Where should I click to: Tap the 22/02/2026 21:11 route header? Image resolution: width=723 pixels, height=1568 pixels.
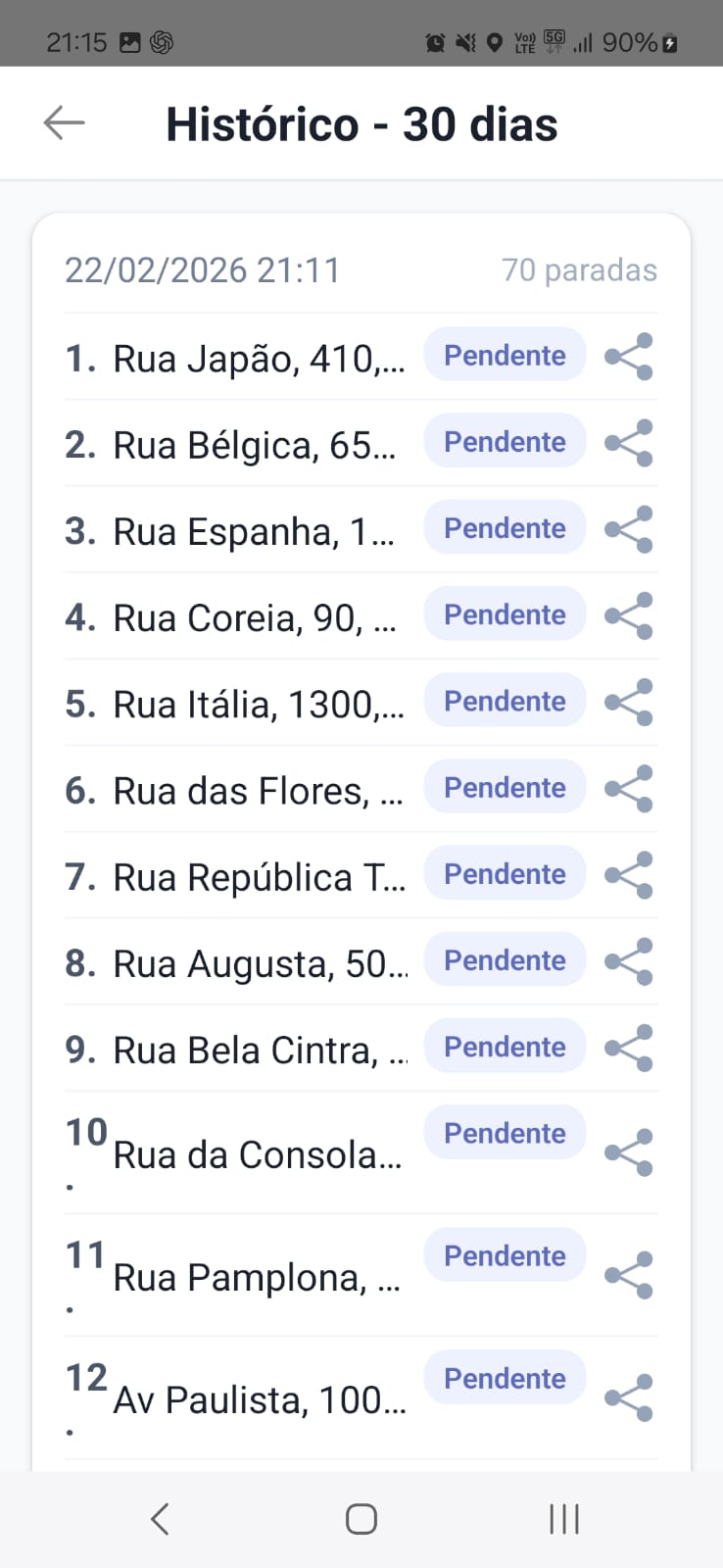point(201,269)
